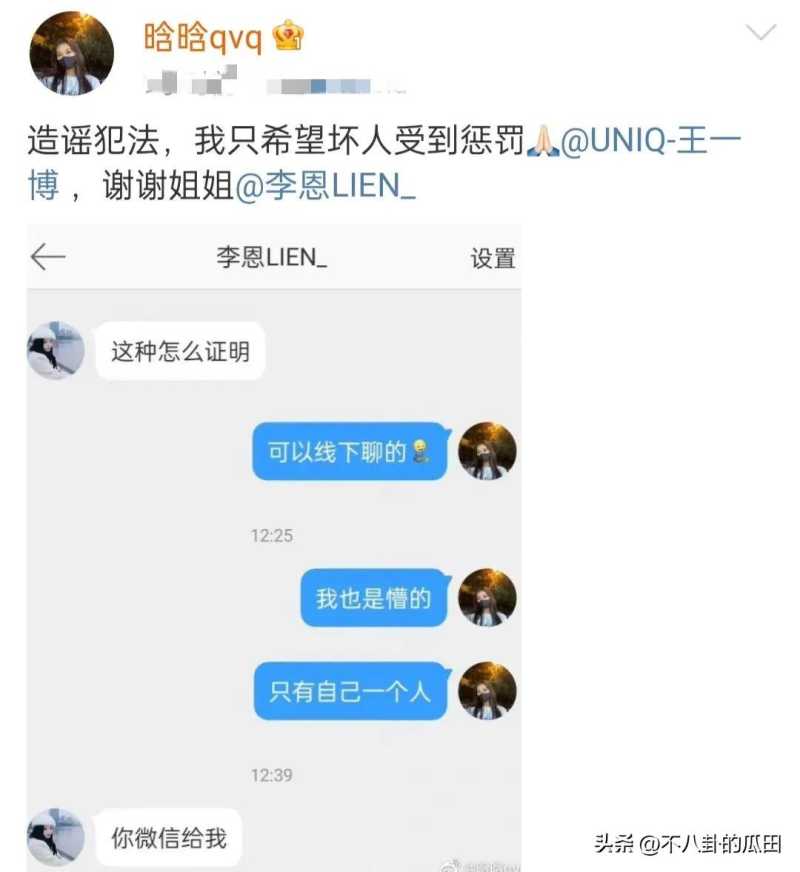Open the @李恩LIEN_ mention in the post text
This screenshot has height=872, width=800.
325,187
